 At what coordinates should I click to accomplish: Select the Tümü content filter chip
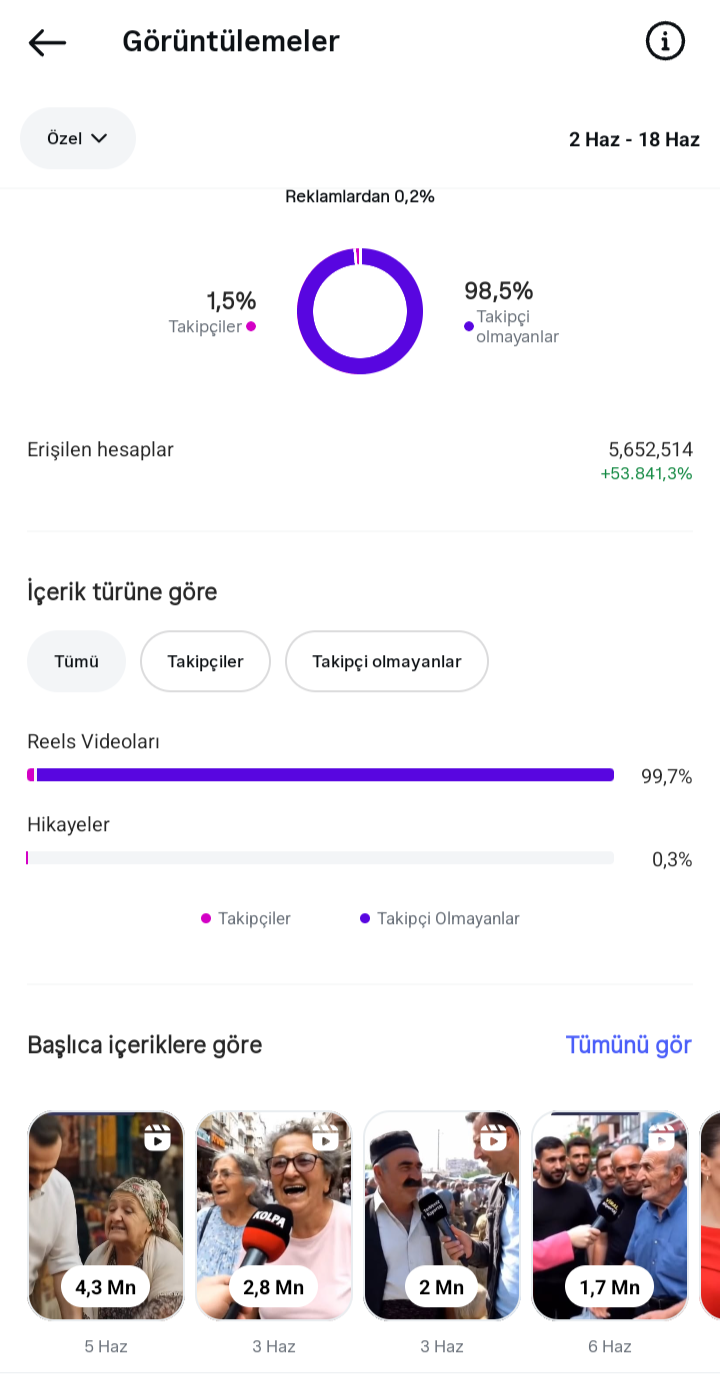click(x=76, y=661)
